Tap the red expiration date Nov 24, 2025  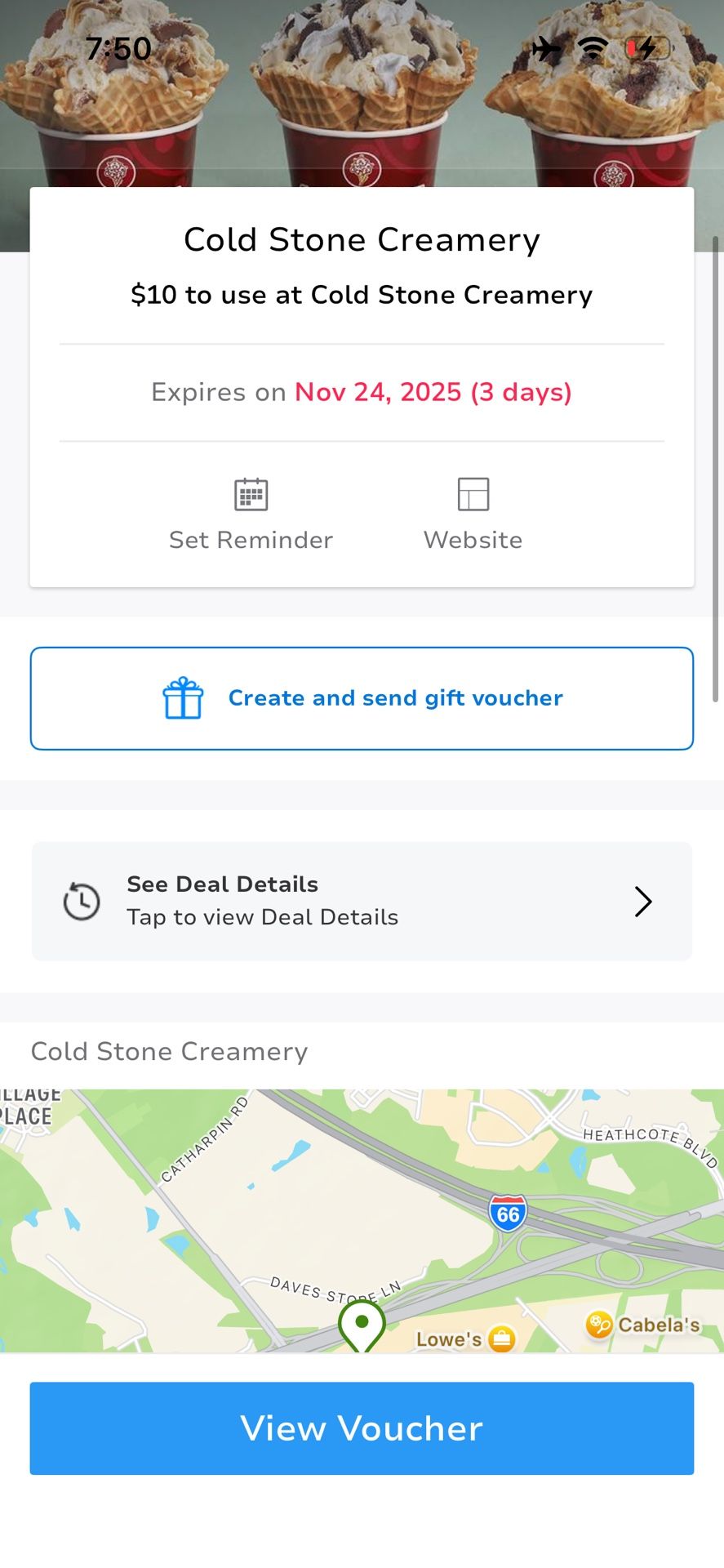coord(432,392)
